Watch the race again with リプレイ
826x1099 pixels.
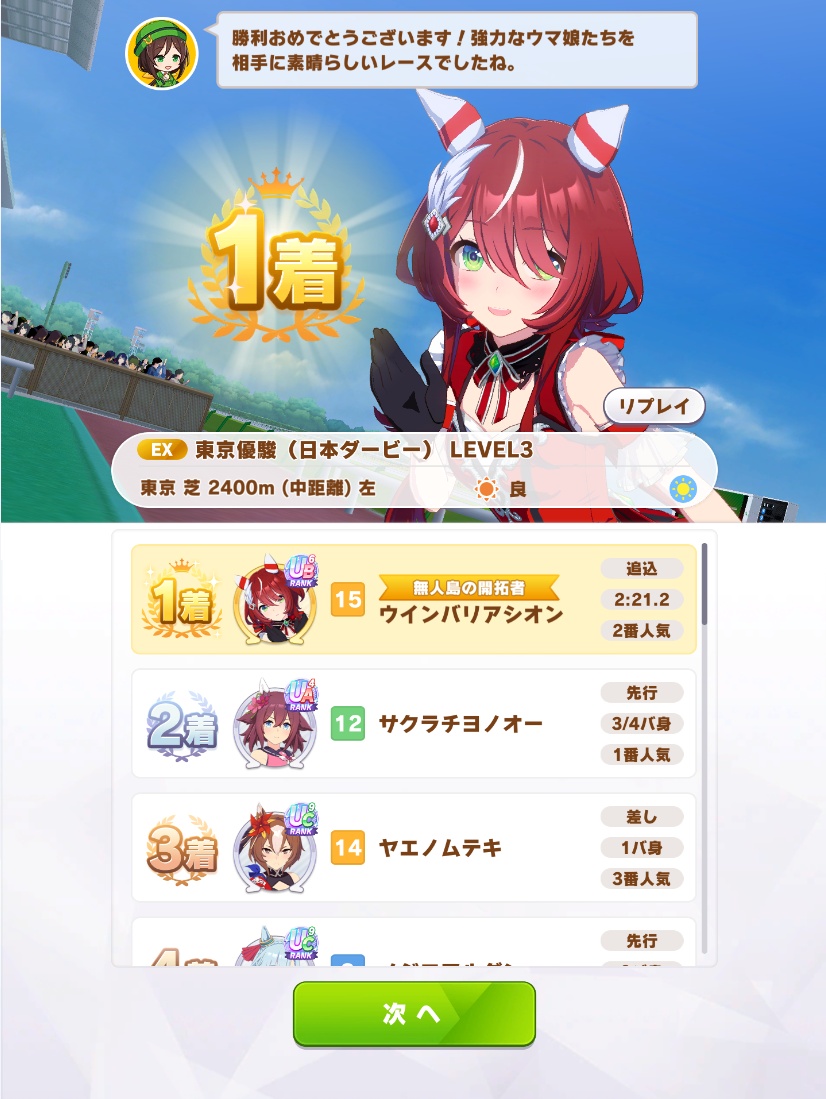coord(654,406)
